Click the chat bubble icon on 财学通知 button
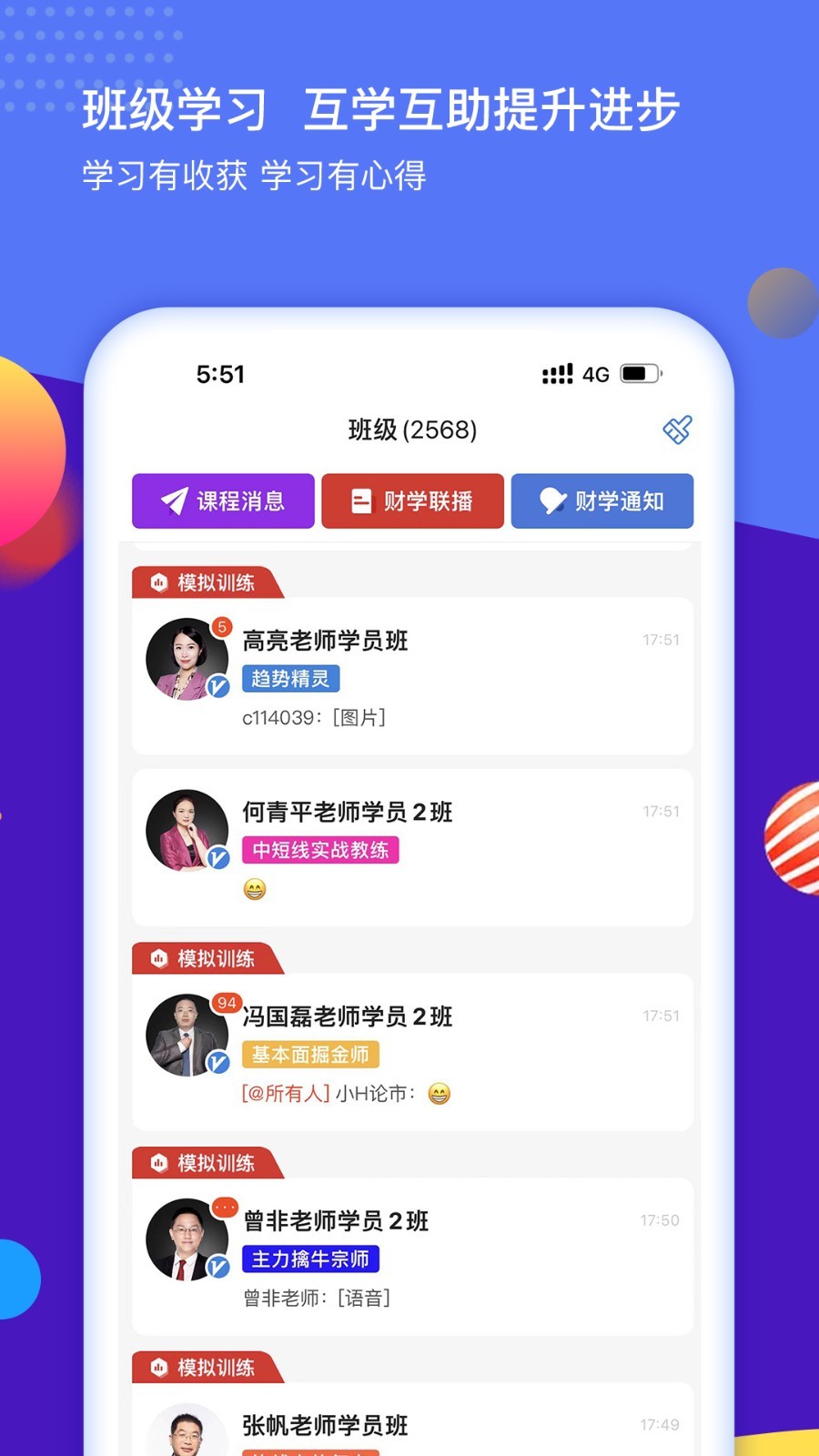Viewport: 819px width, 1456px height. 551,500
